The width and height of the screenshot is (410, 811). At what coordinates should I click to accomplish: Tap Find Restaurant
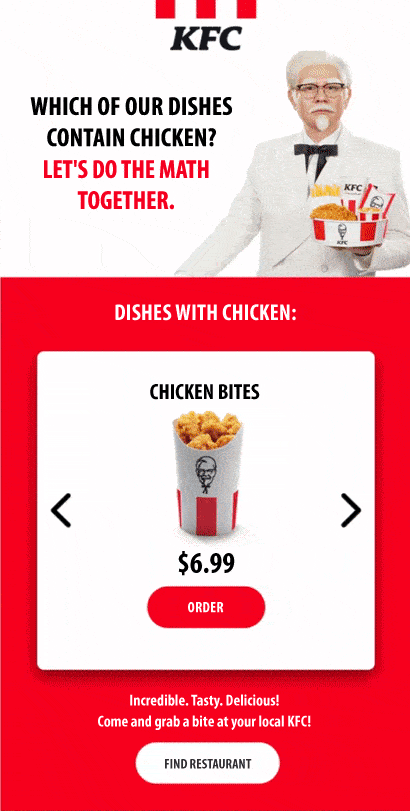(x=207, y=763)
